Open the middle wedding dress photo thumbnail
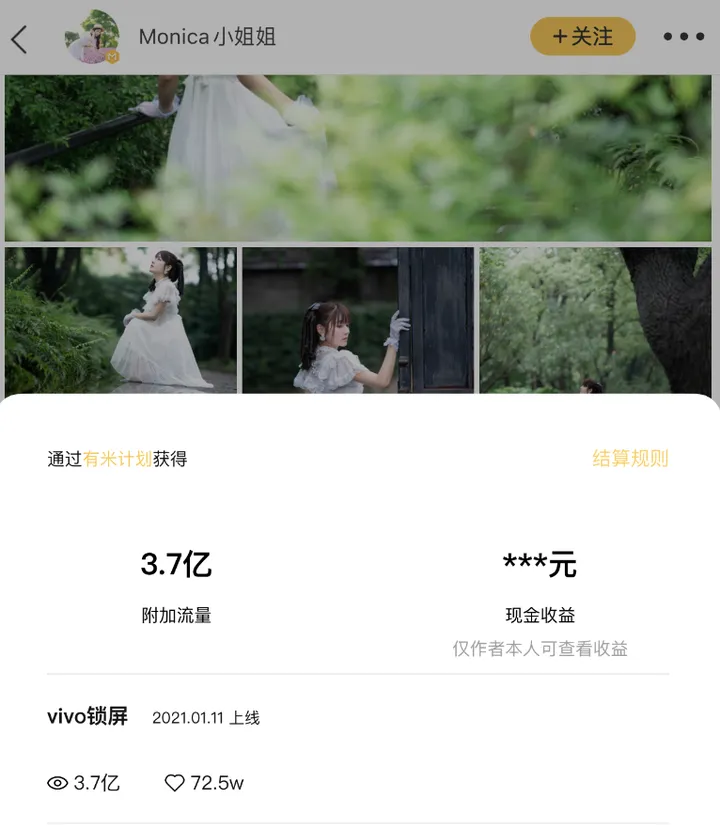720x829 pixels. point(358,320)
